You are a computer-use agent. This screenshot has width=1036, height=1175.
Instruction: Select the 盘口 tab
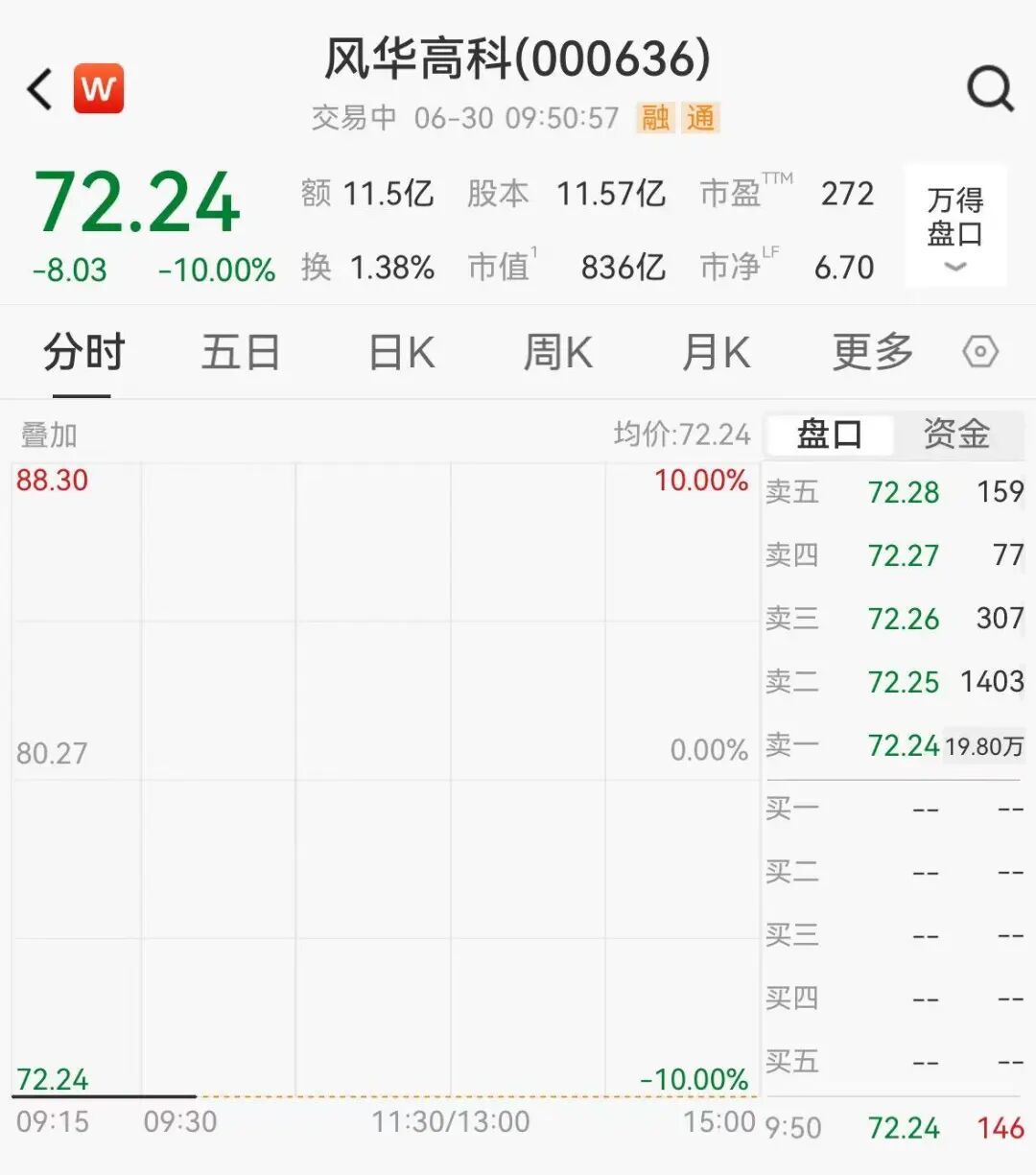click(830, 434)
